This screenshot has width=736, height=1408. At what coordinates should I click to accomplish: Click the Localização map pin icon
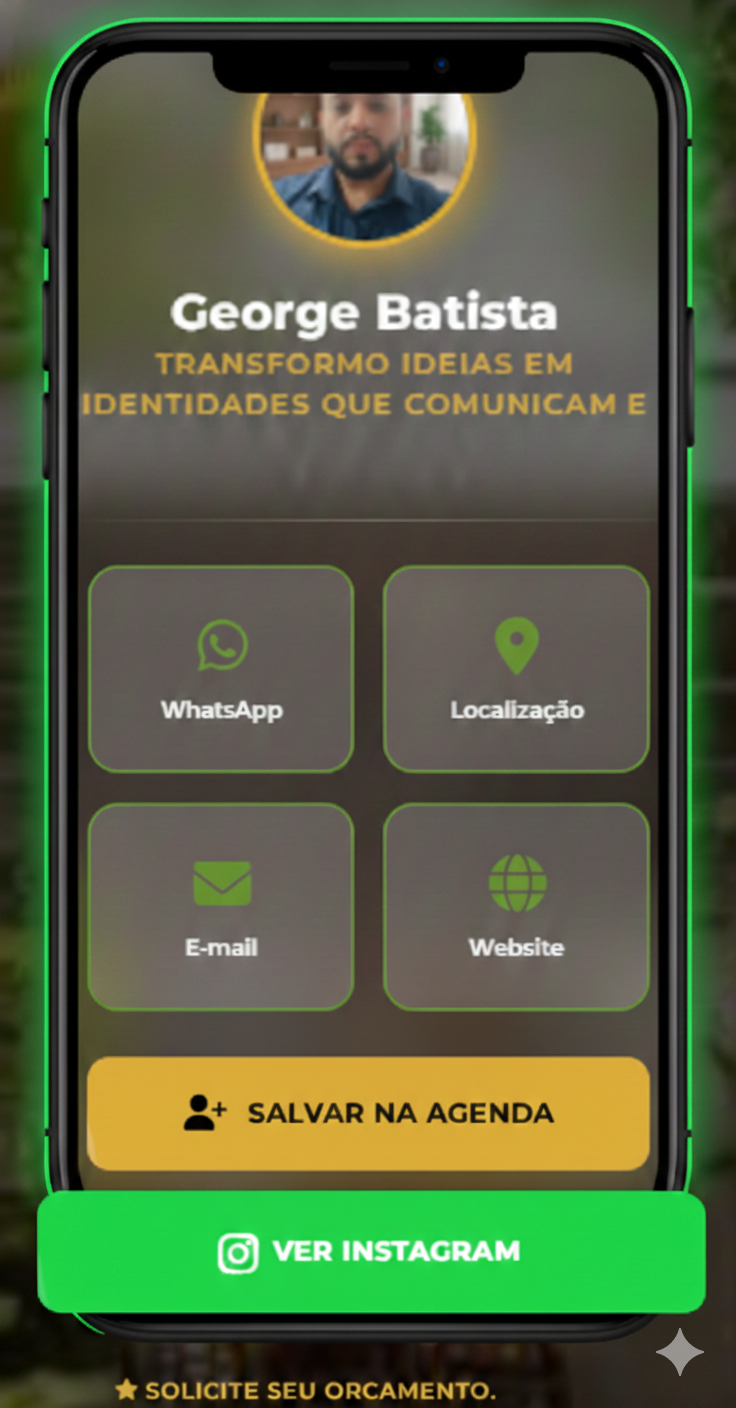tap(516, 644)
